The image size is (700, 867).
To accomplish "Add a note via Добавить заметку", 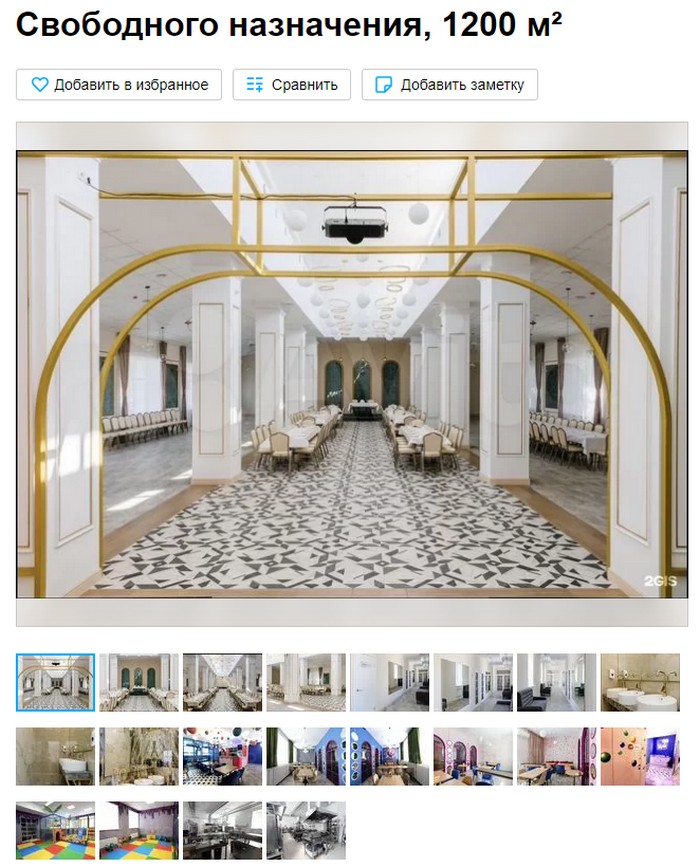I will [449, 85].
